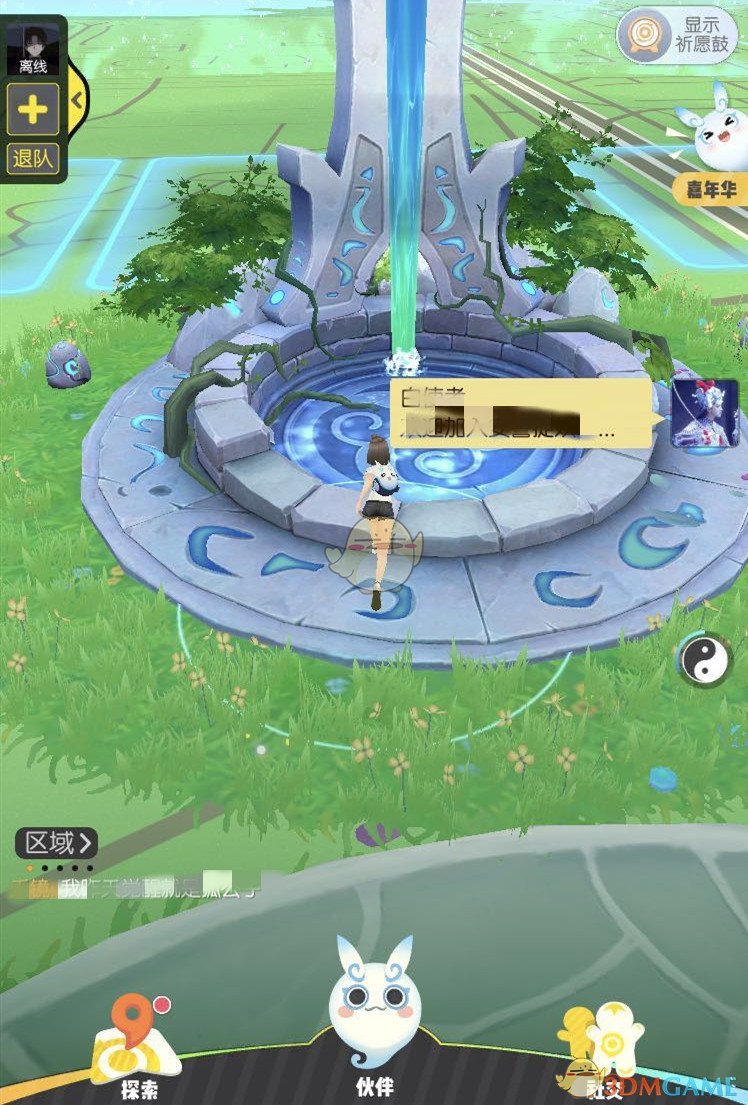Tap the yin-yang icon
Screen dimensions: 748x1105
point(704,660)
